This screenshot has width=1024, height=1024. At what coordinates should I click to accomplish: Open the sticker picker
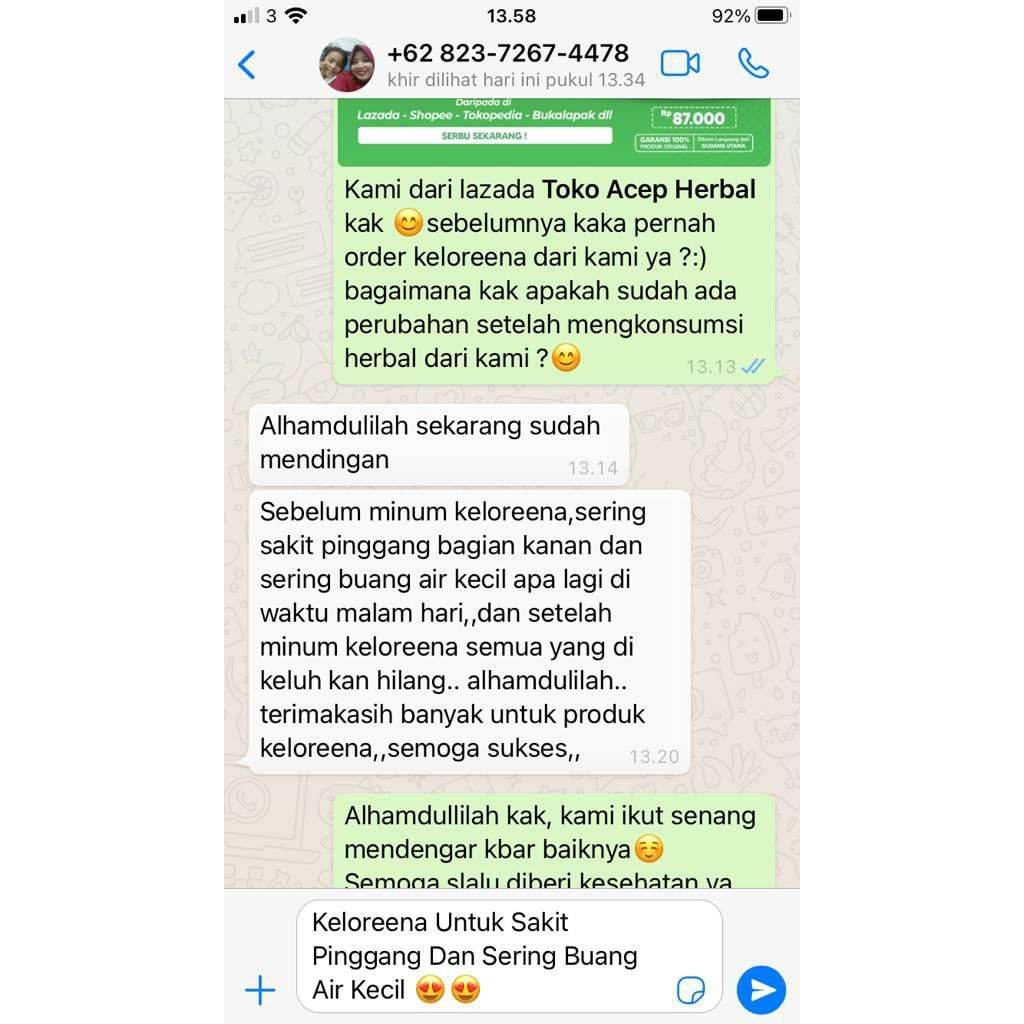[691, 990]
